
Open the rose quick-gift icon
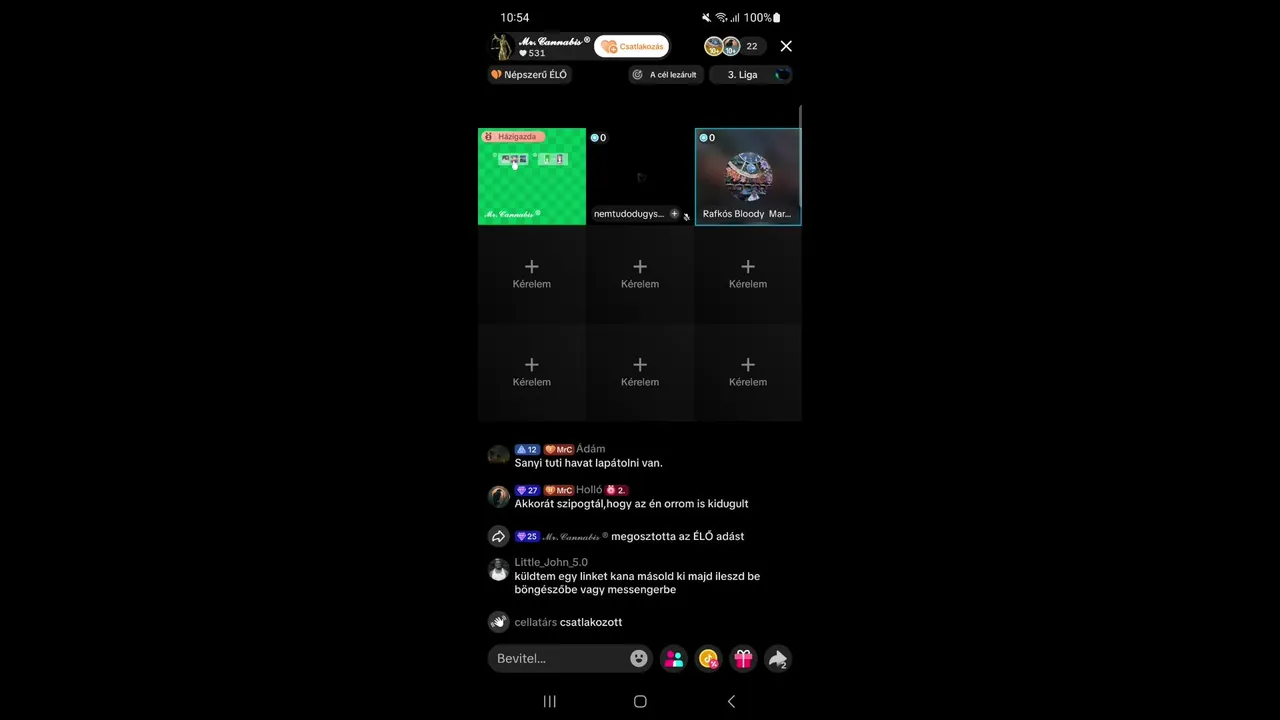click(x=708, y=658)
